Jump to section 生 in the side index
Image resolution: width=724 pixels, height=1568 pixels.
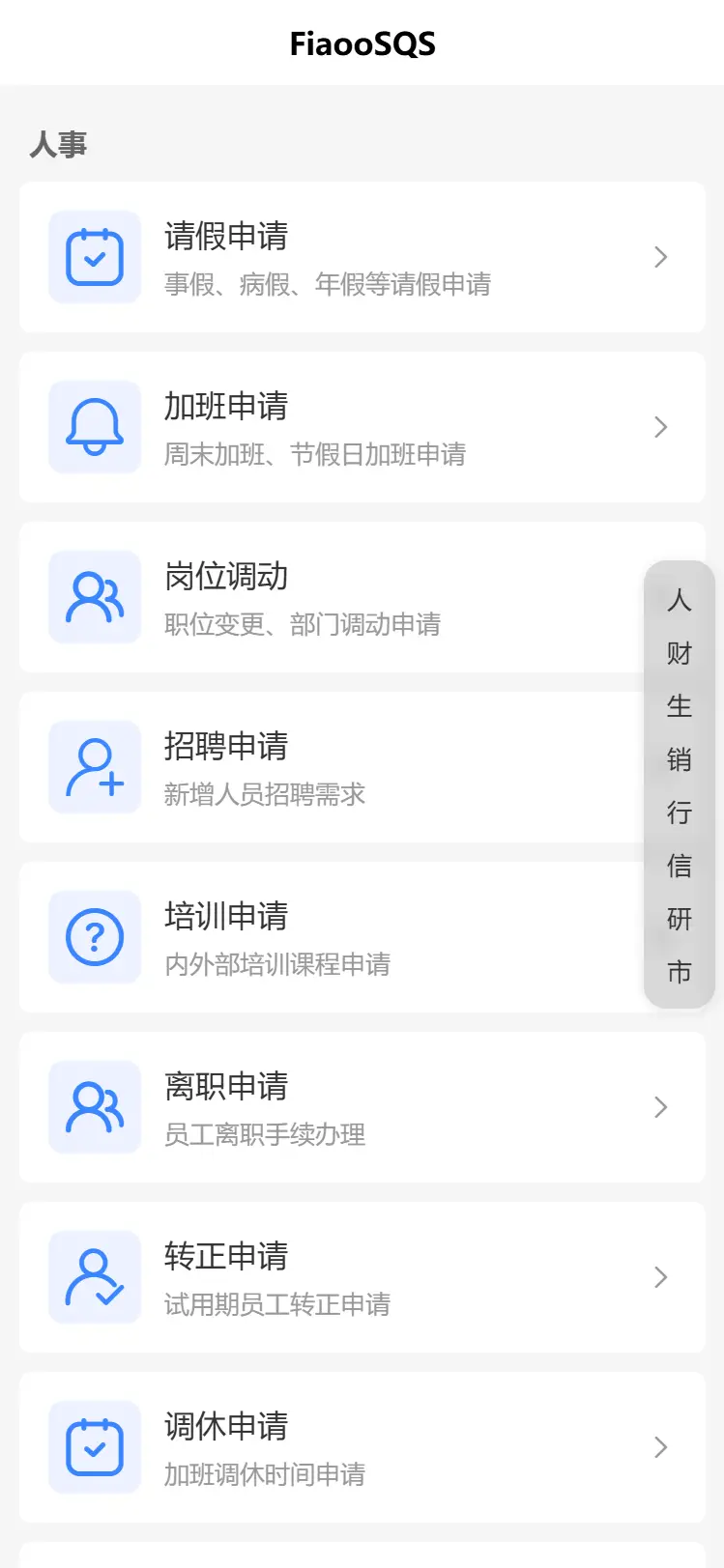680,706
